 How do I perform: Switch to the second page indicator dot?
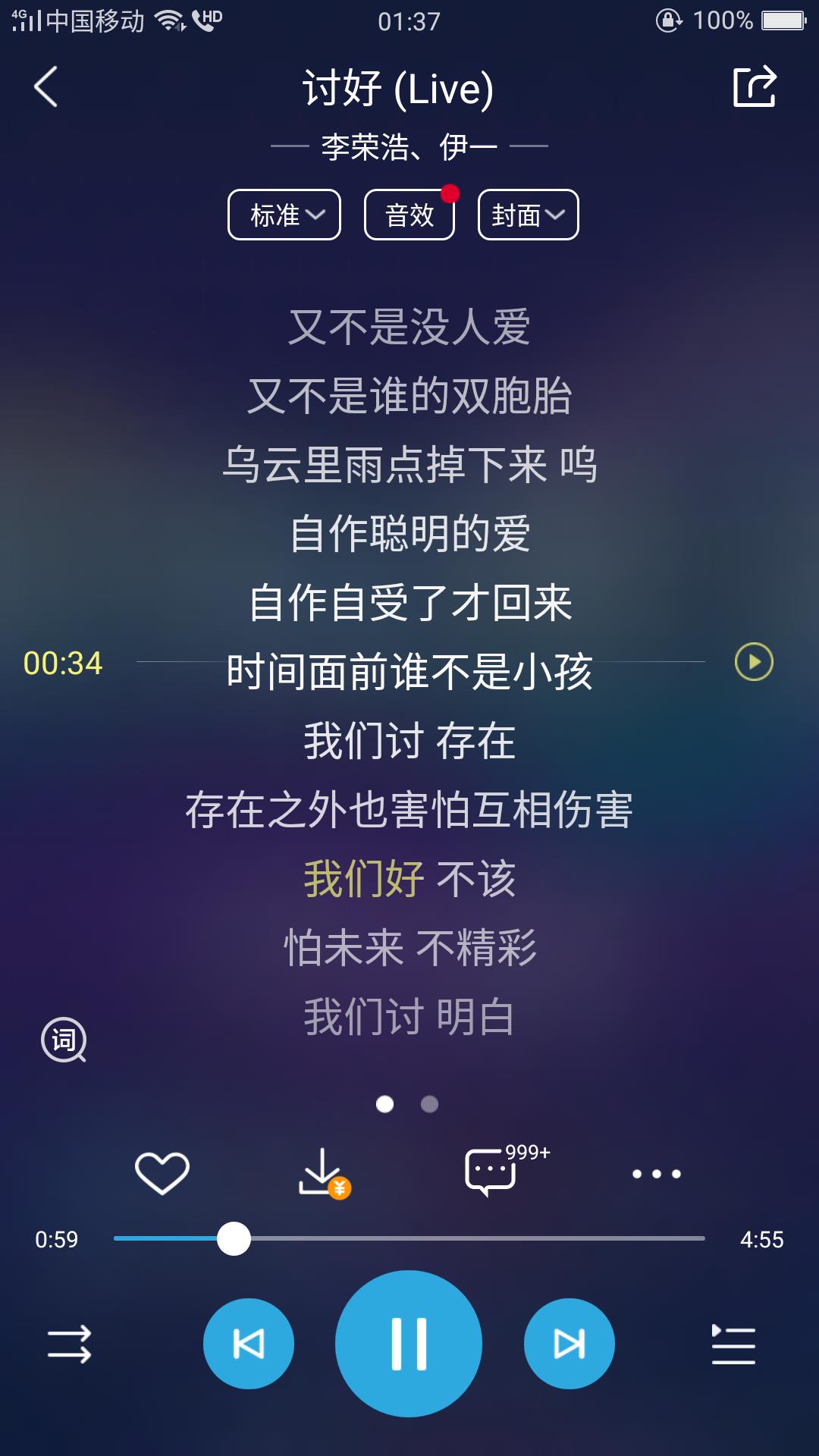coord(429,1104)
